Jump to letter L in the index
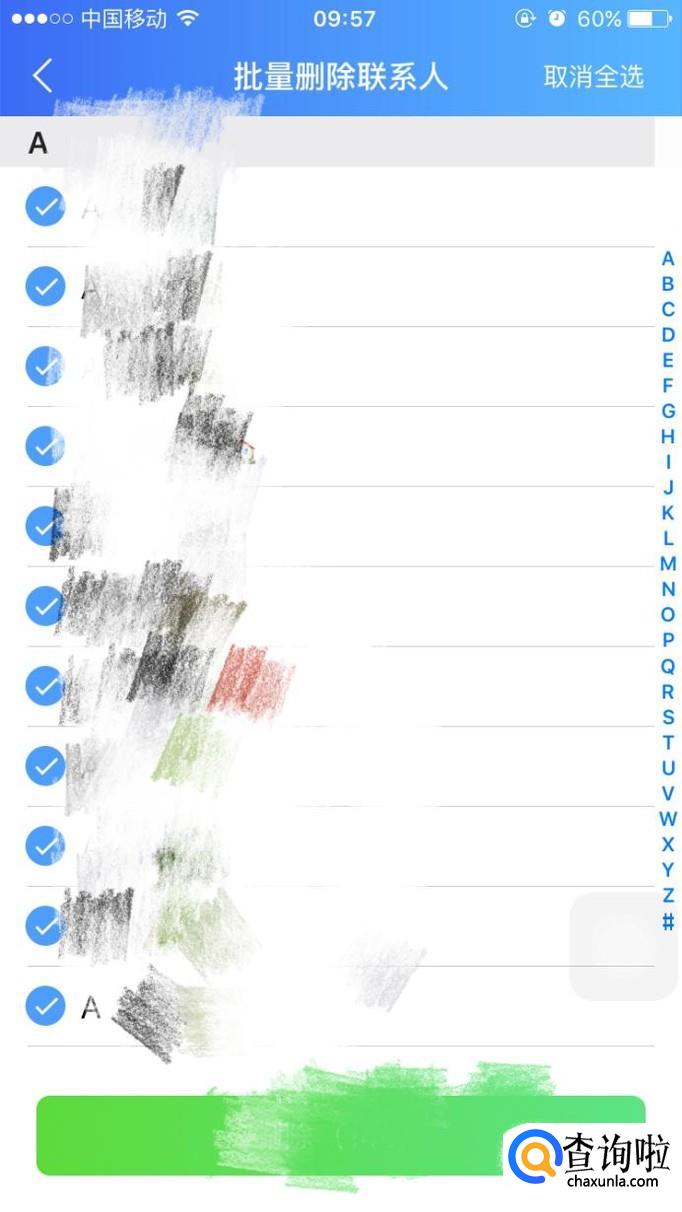This screenshot has width=682, height=1212. click(668, 538)
